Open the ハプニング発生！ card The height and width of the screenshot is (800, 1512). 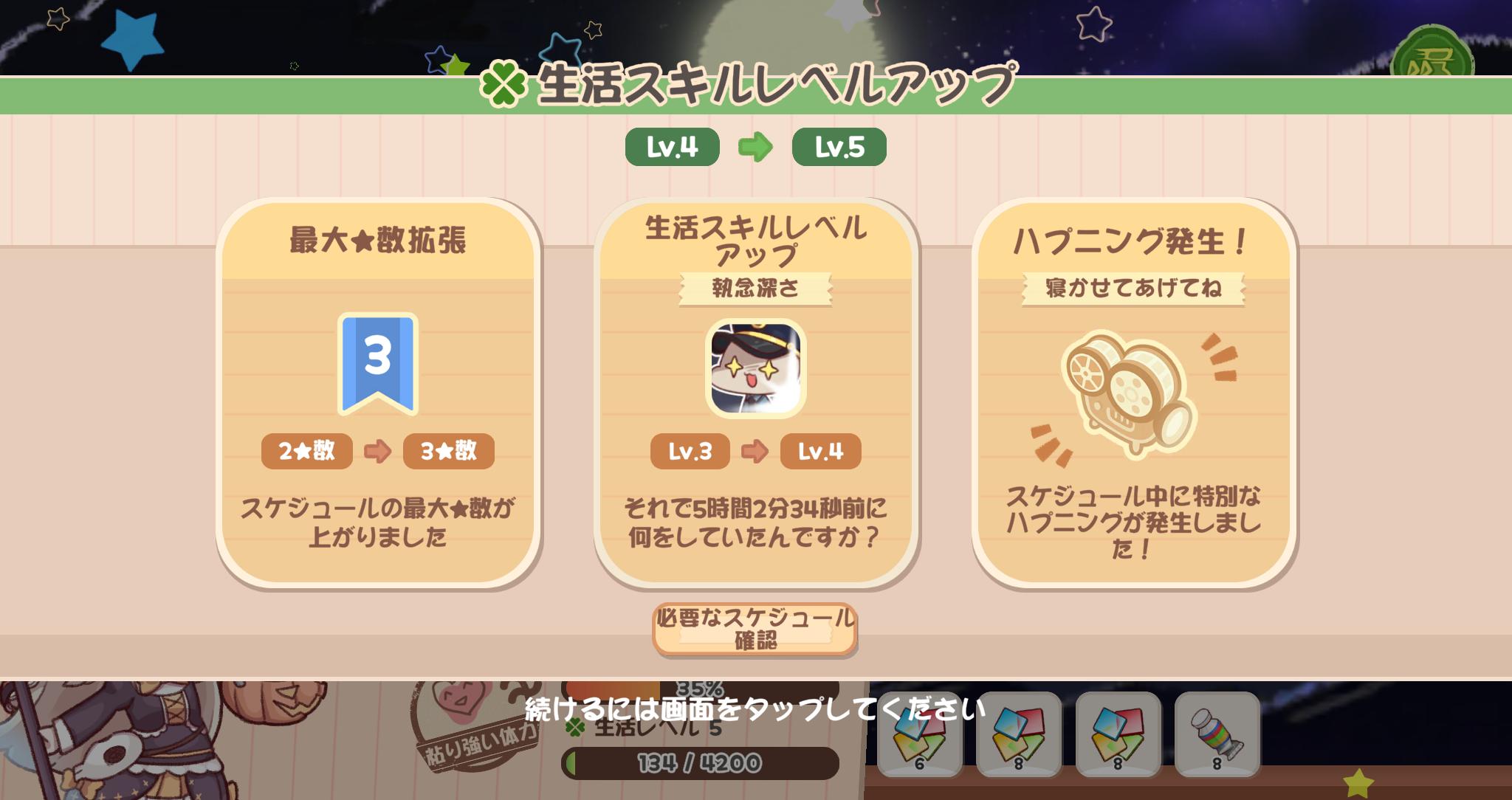point(1133,393)
